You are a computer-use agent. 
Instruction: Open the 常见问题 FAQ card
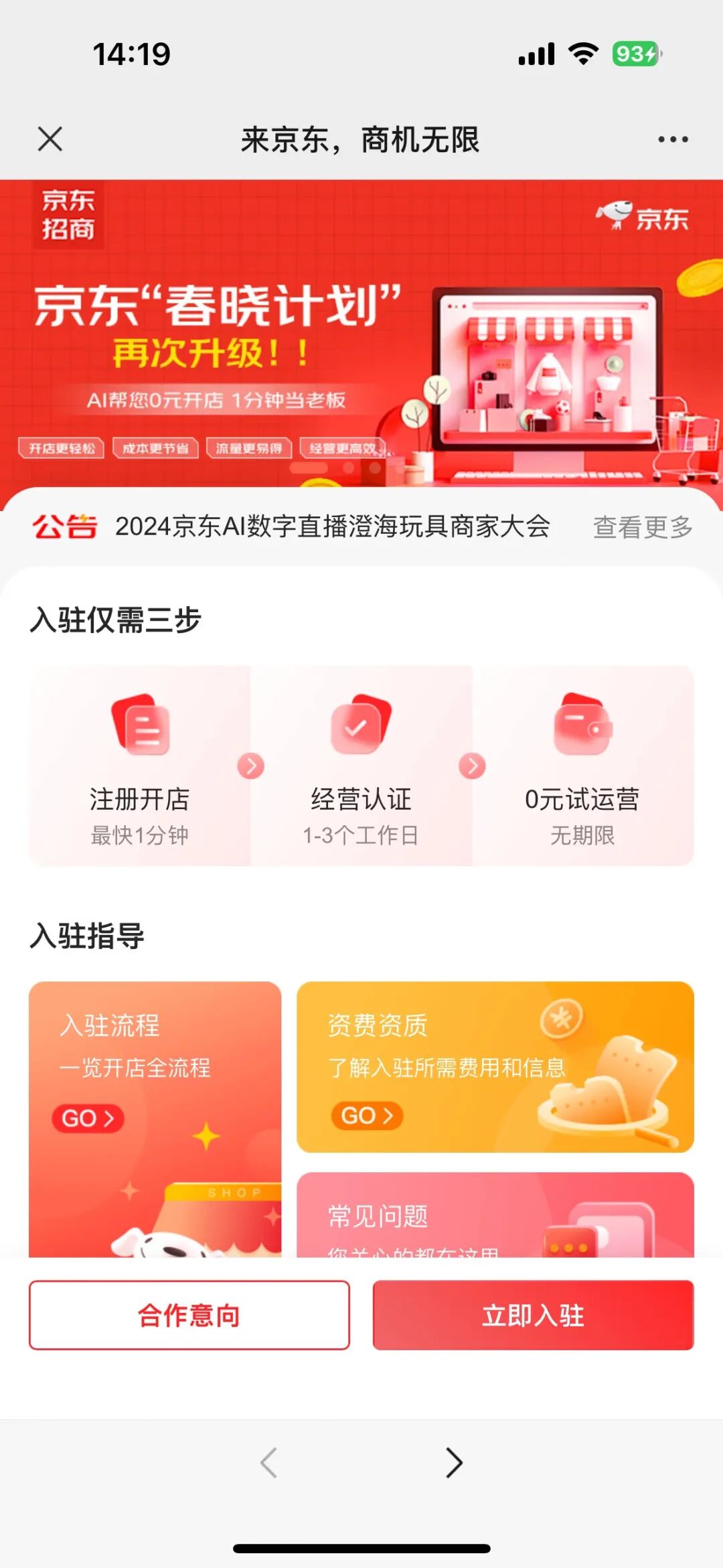click(495, 1214)
